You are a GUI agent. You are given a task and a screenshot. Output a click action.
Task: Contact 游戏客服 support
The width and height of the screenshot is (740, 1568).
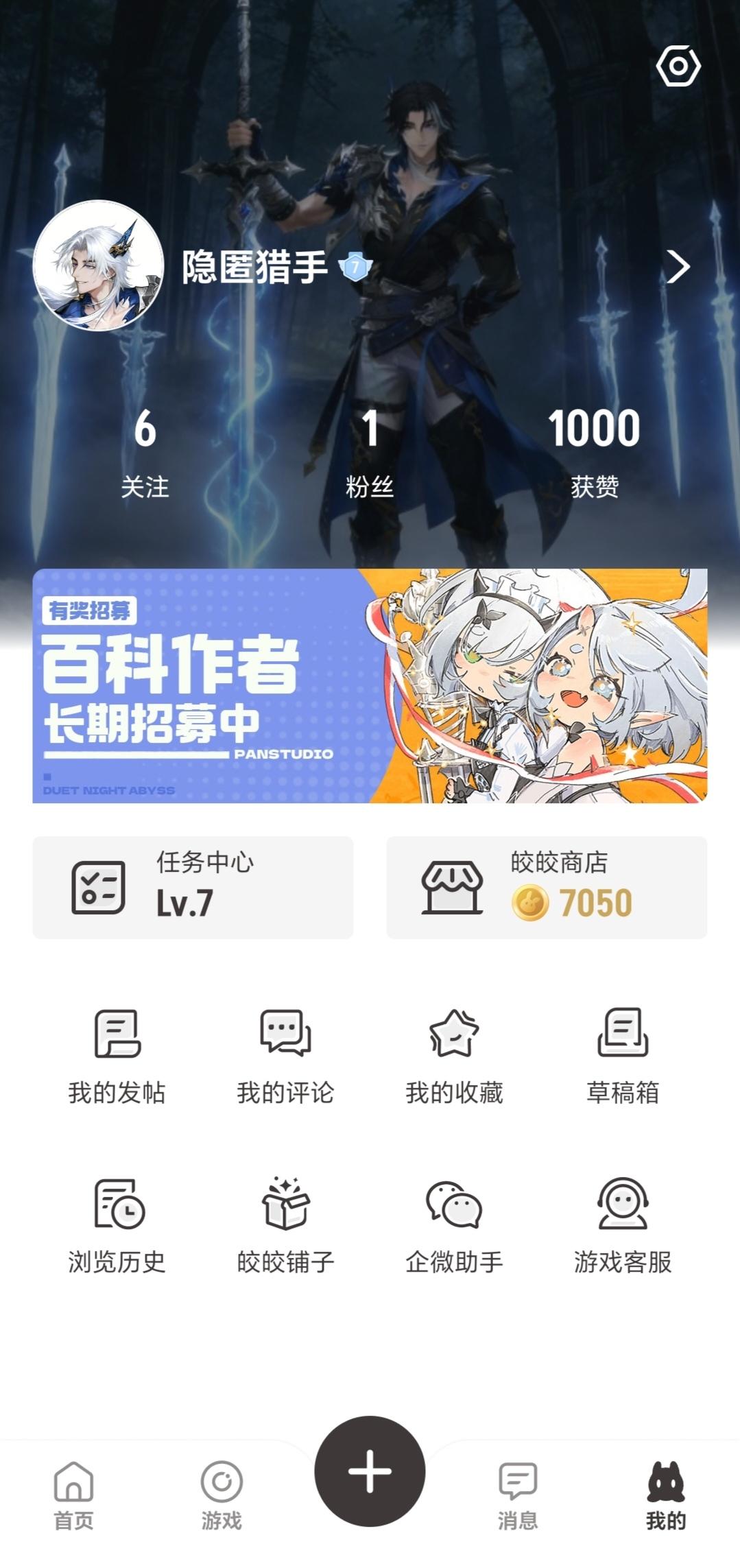(623, 1225)
